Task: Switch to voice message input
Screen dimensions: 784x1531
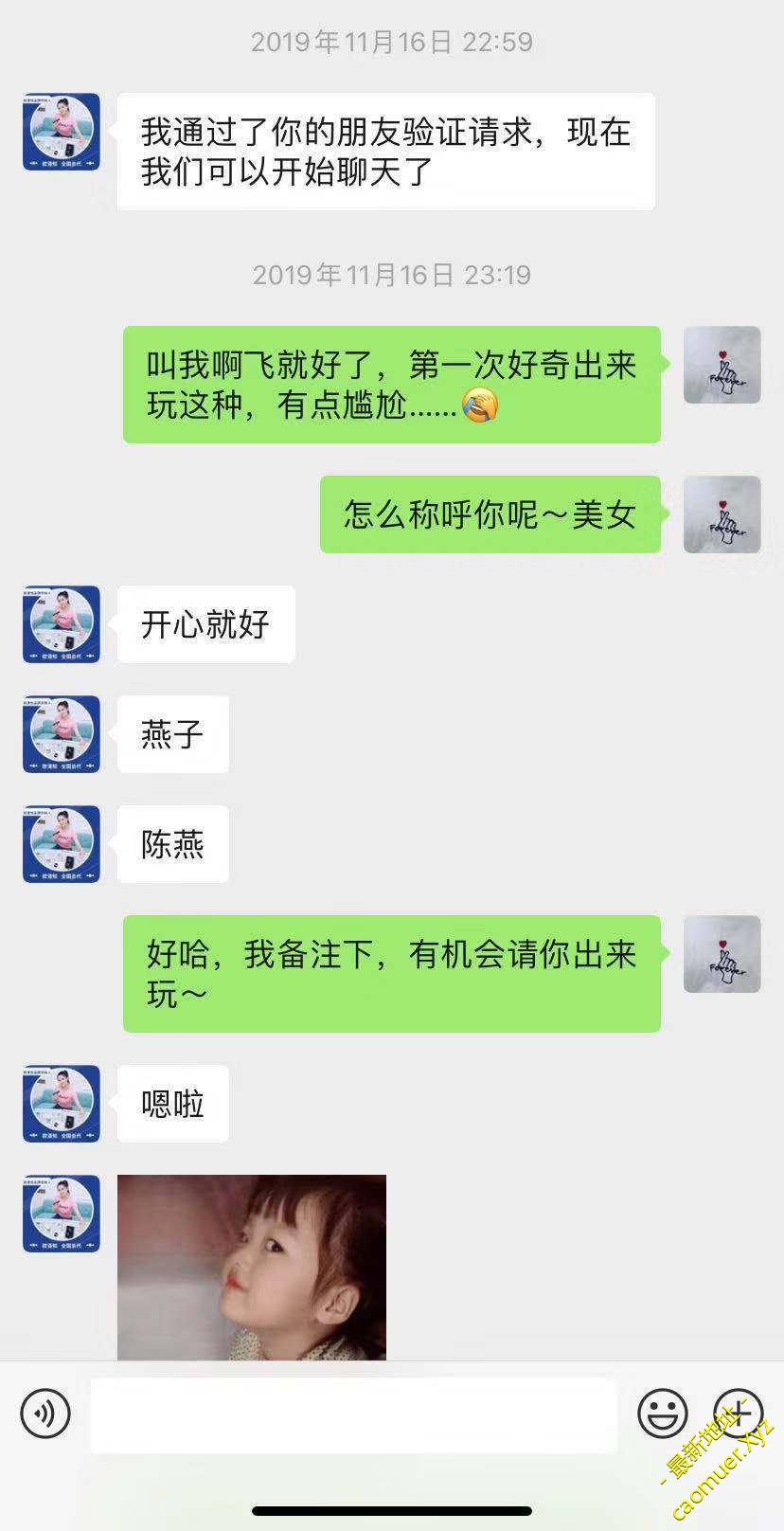Action: (x=45, y=1414)
